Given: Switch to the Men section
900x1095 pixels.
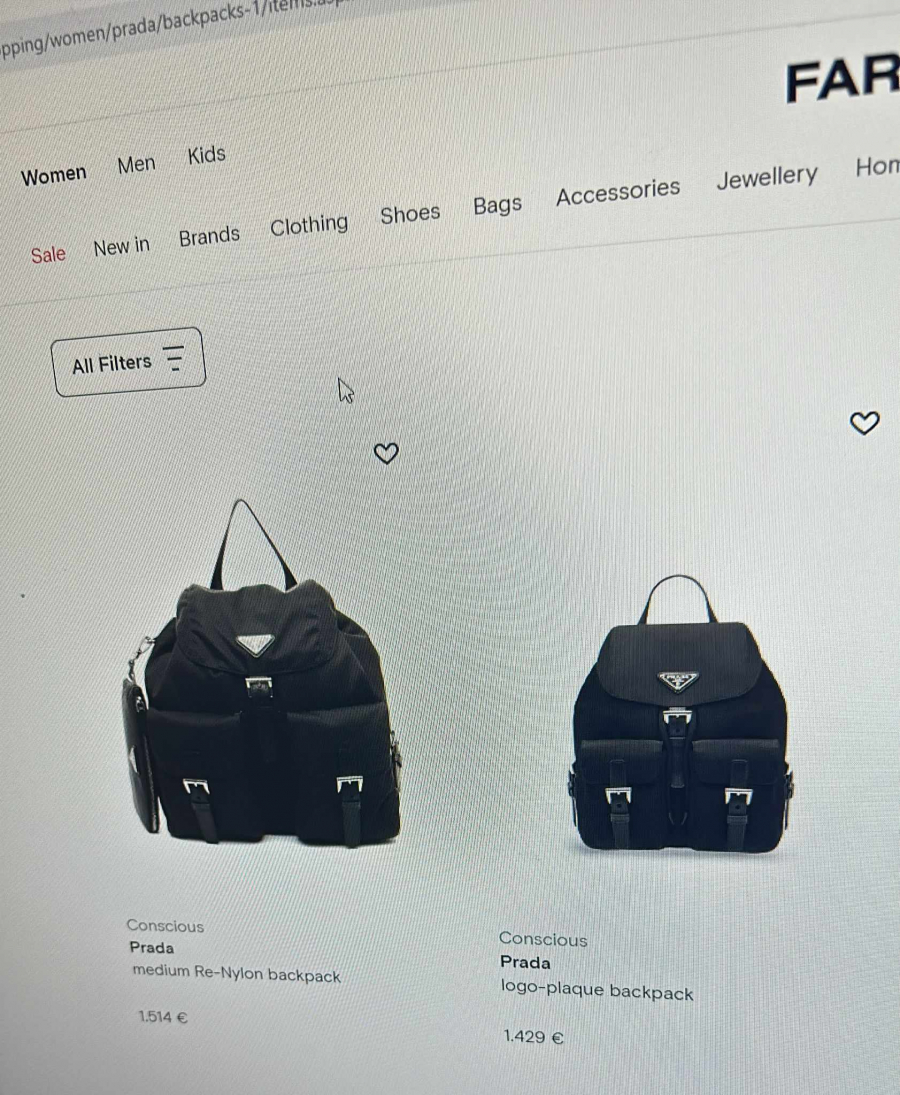Looking at the screenshot, I should coord(136,164).
